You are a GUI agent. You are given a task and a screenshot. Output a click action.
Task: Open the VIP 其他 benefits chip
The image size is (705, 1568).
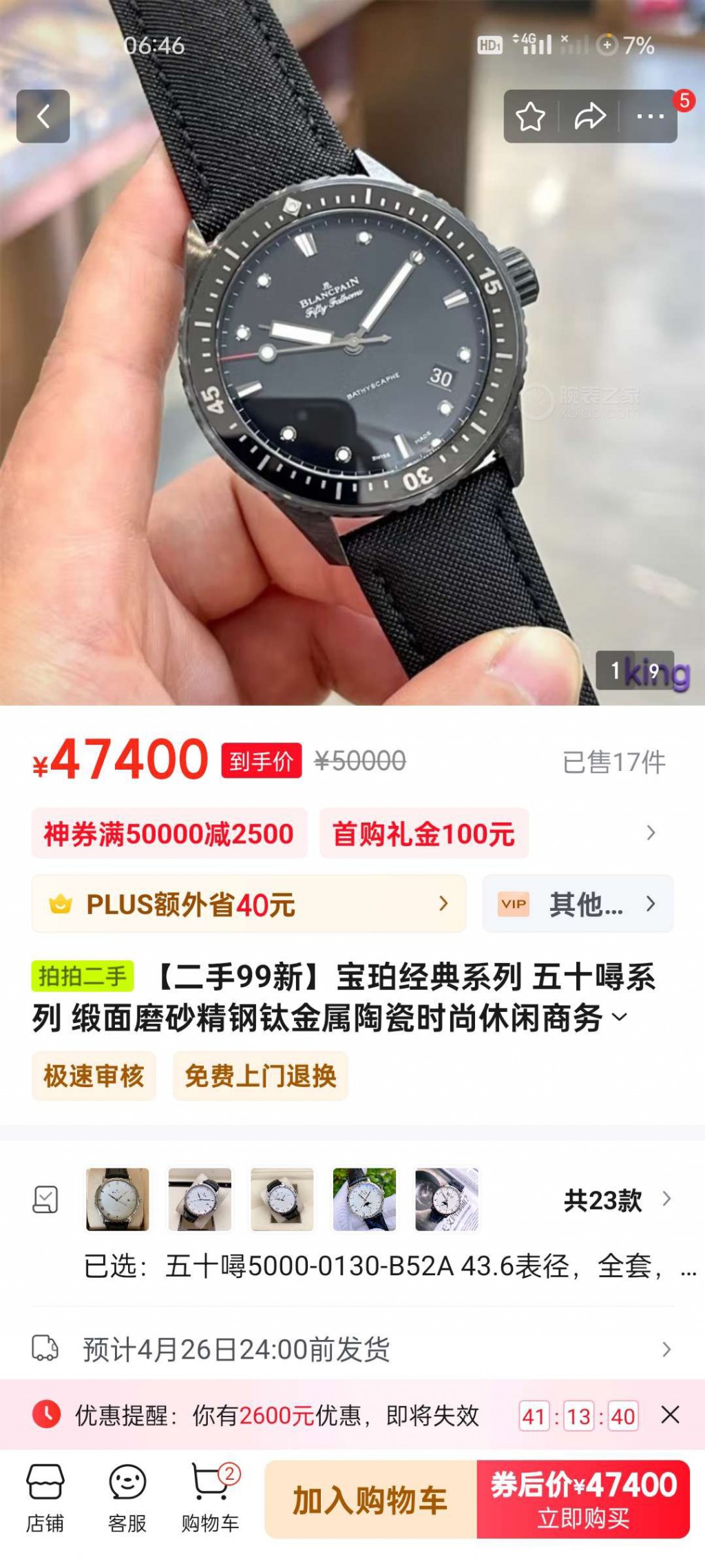tap(577, 904)
